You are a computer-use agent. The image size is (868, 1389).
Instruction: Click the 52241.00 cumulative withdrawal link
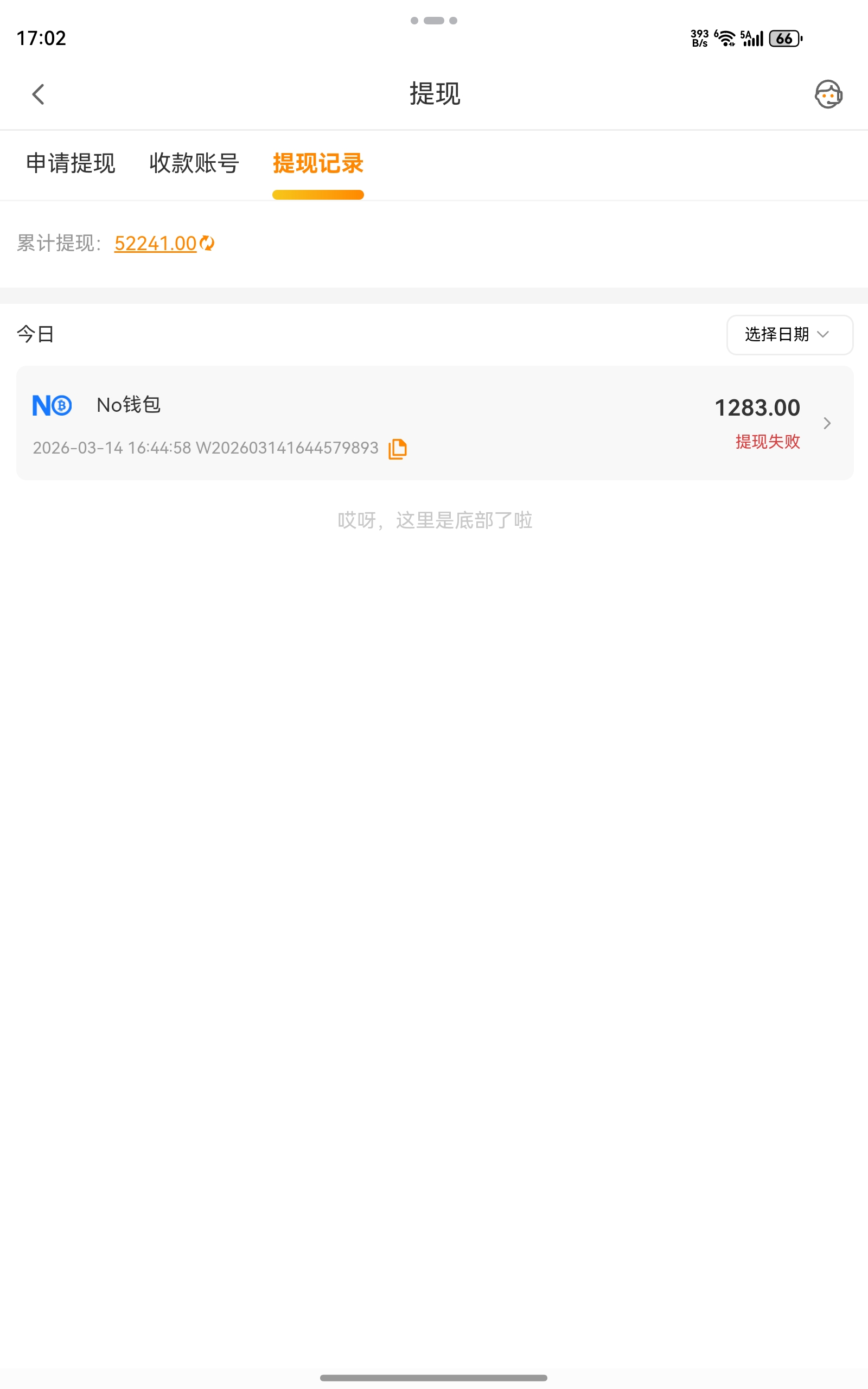(x=155, y=243)
